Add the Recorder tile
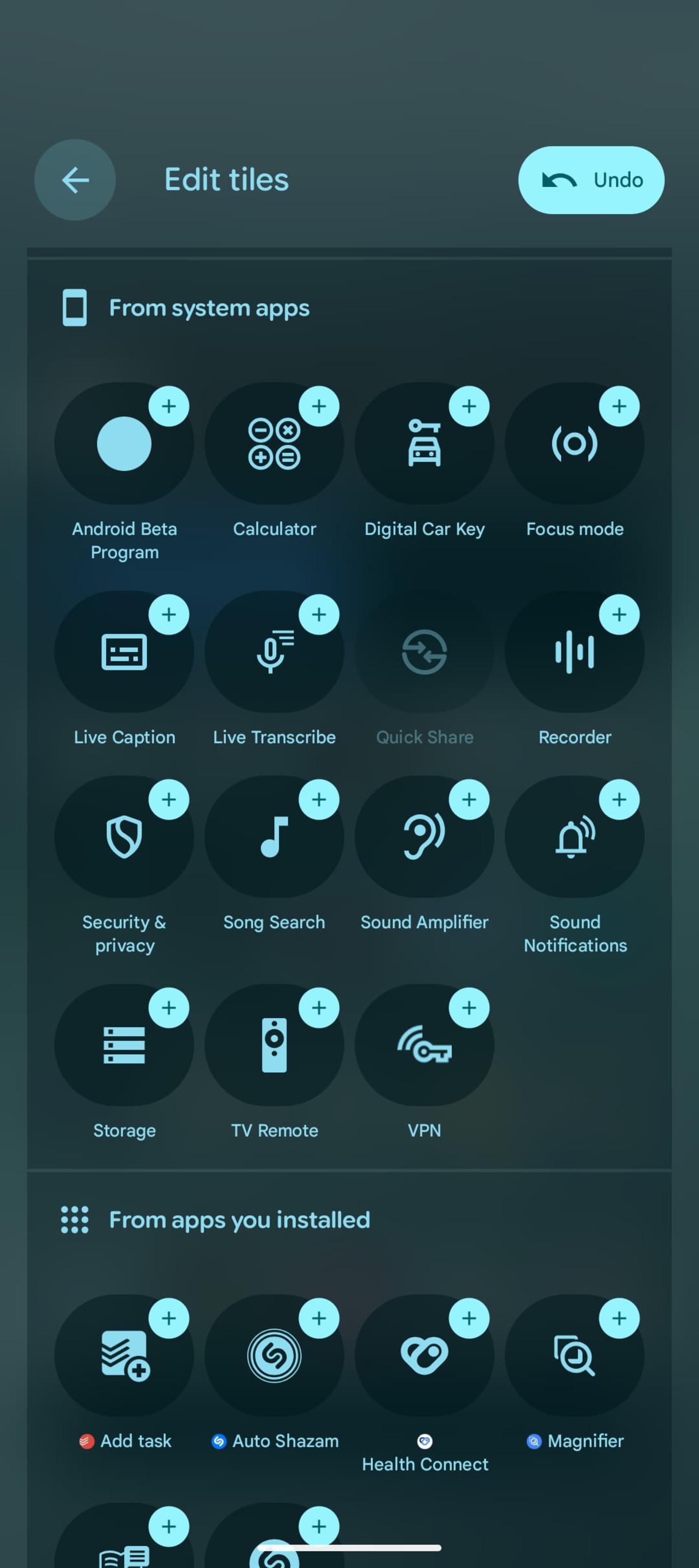This screenshot has height=1568, width=699. pos(619,615)
